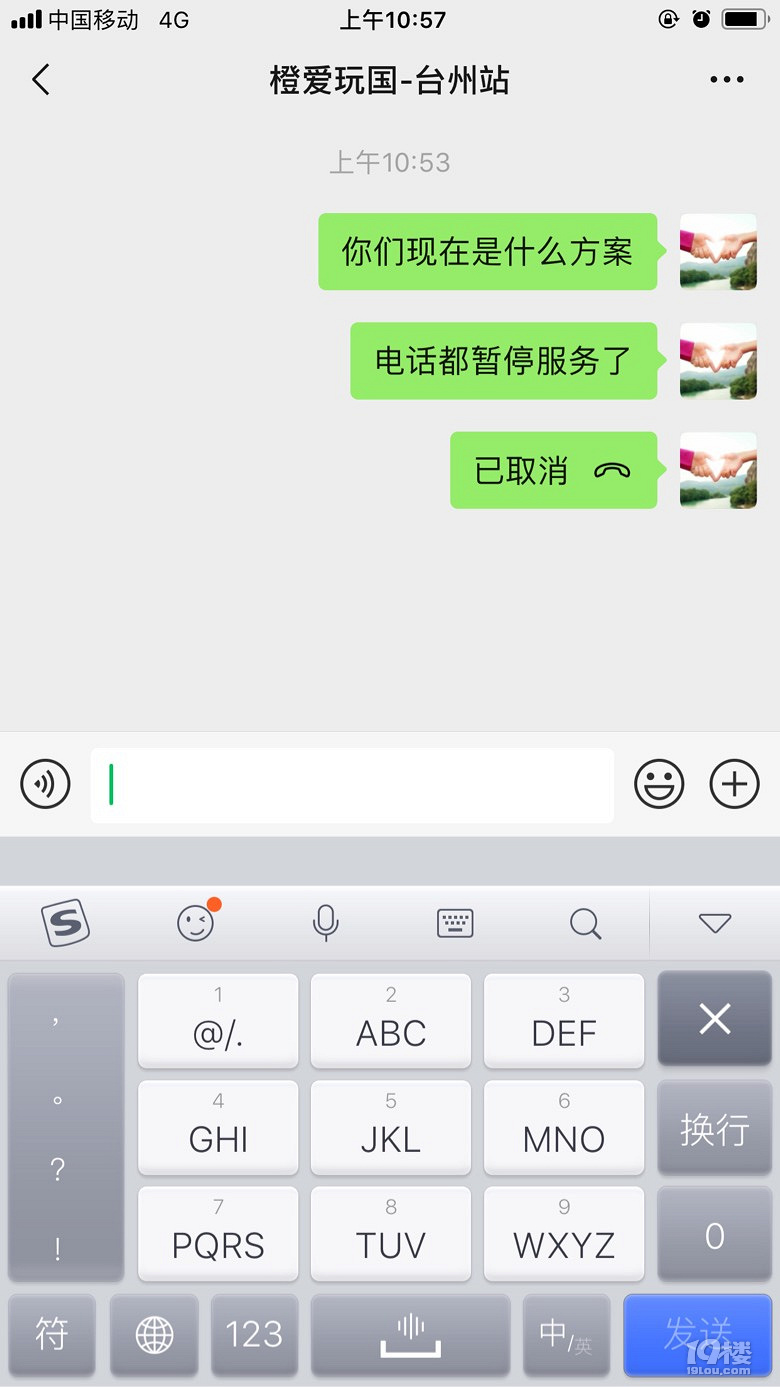Open the keyboard search tool
Image resolution: width=780 pixels, height=1387 pixels.
(585, 922)
